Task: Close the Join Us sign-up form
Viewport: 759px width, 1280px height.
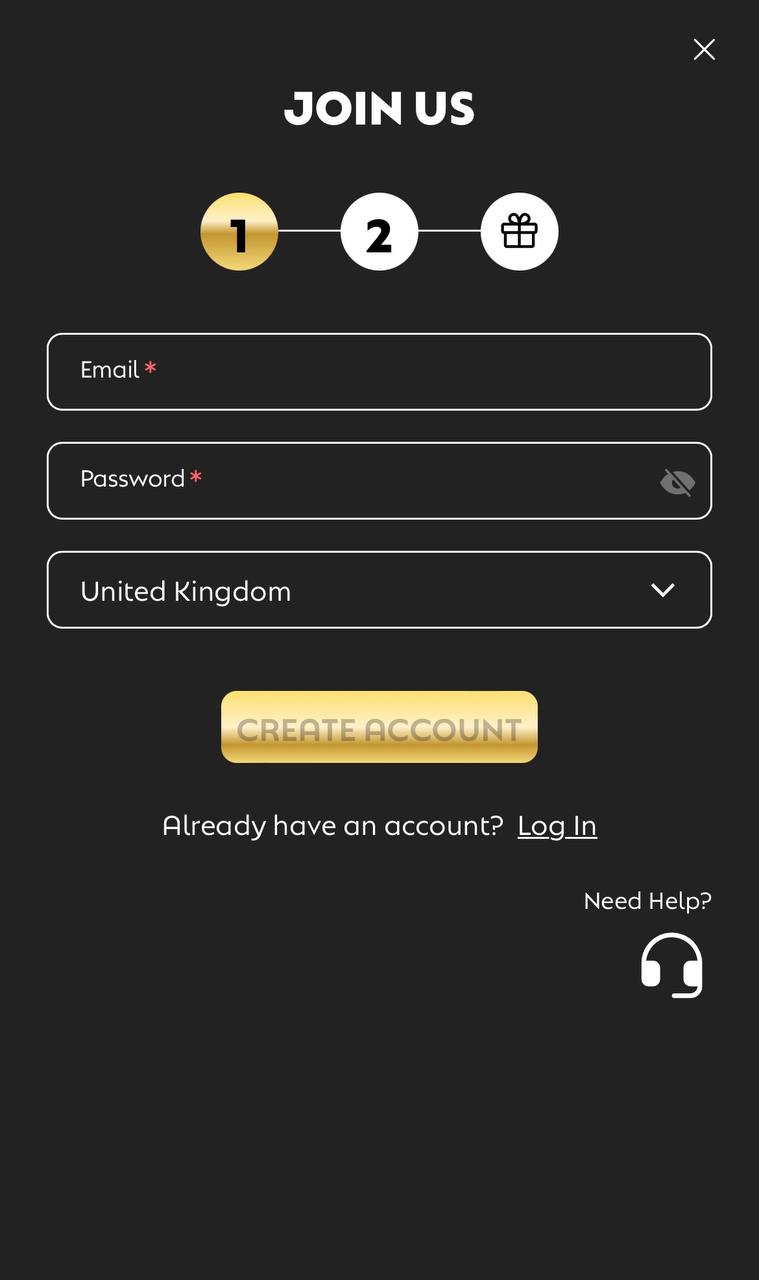Action: point(704,49)
